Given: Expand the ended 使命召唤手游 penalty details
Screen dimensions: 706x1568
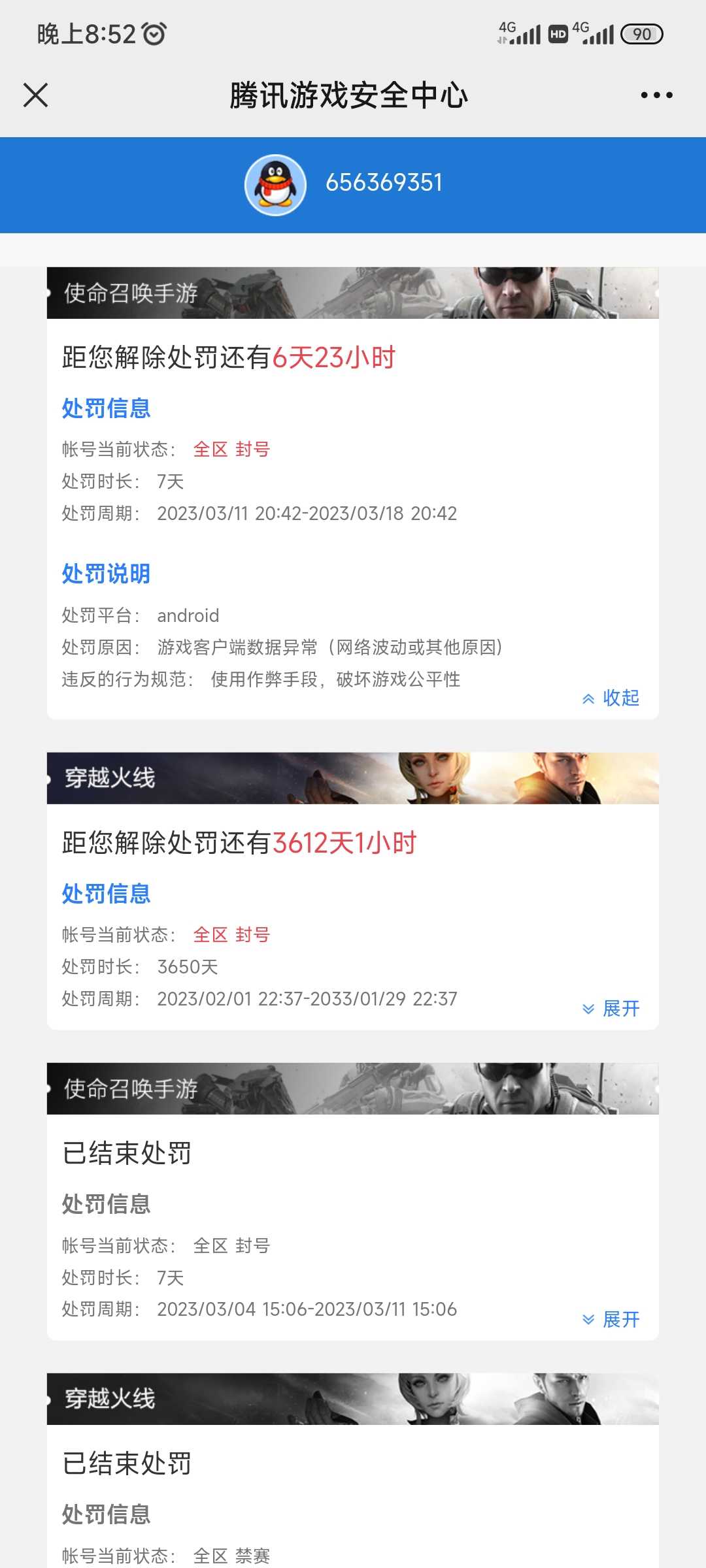Looking at the screenshot, I should click(x=611, y=1319).
